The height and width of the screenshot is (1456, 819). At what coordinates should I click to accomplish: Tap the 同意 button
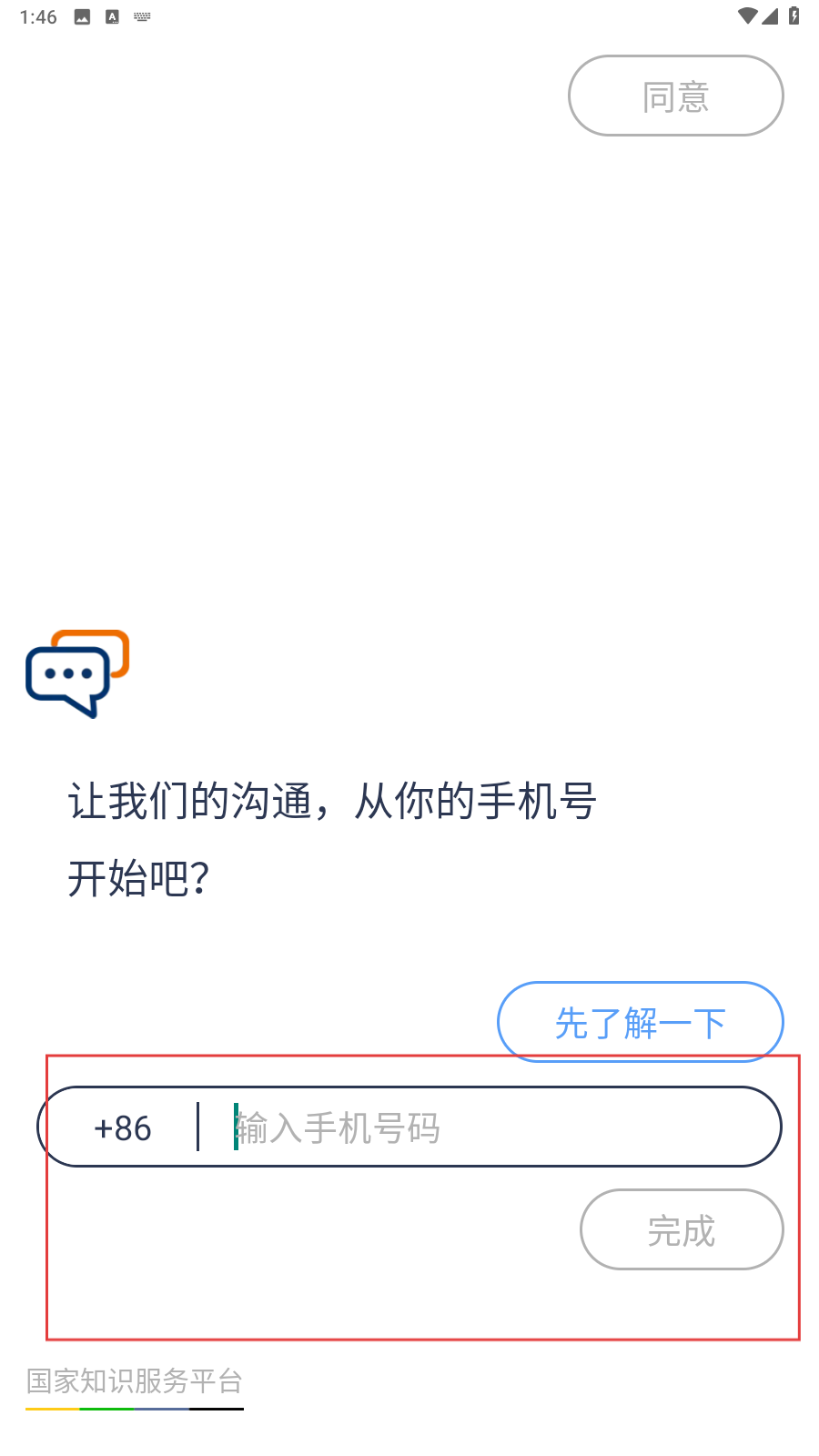(675, 96)
